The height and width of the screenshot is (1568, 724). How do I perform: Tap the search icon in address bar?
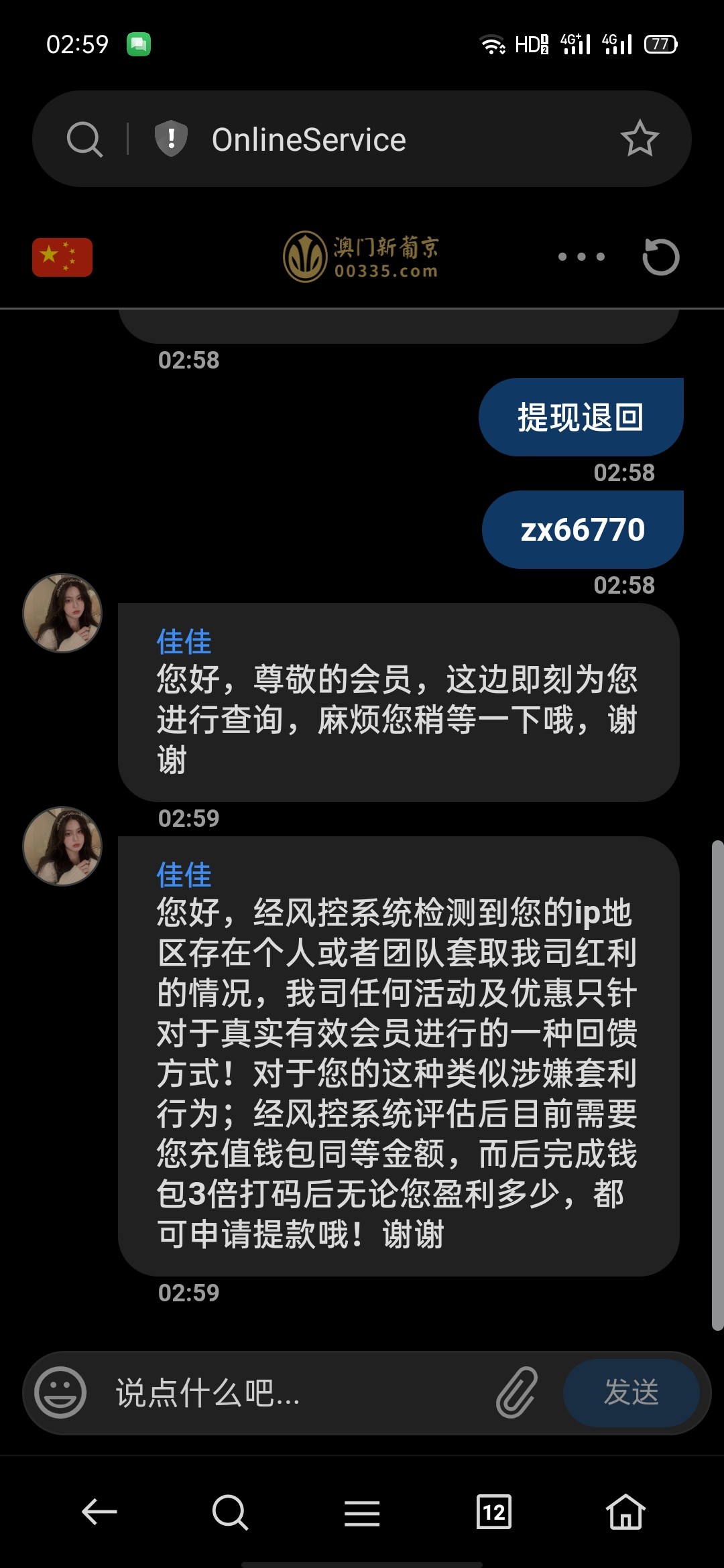click(x=84, y=139)
